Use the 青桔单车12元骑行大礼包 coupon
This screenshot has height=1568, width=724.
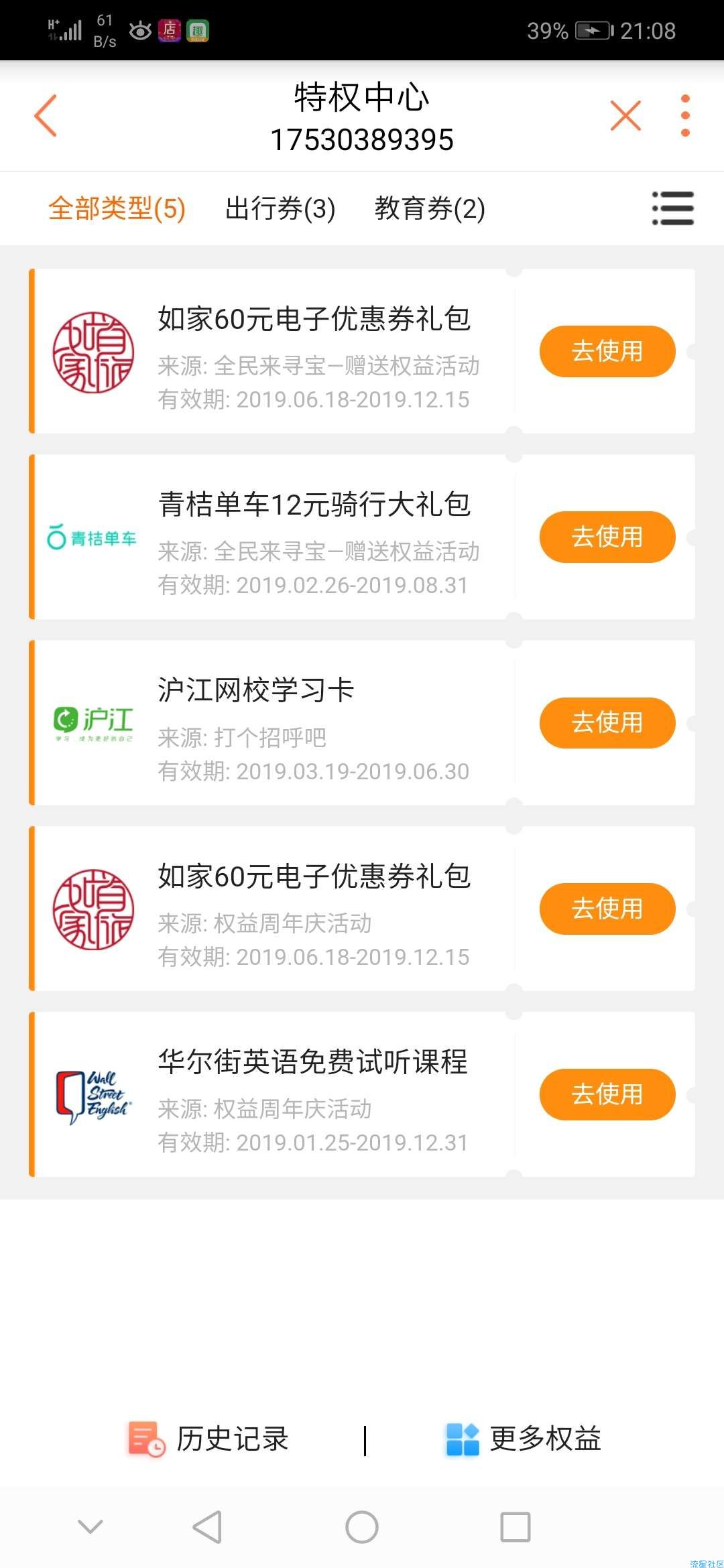point(607,537)
